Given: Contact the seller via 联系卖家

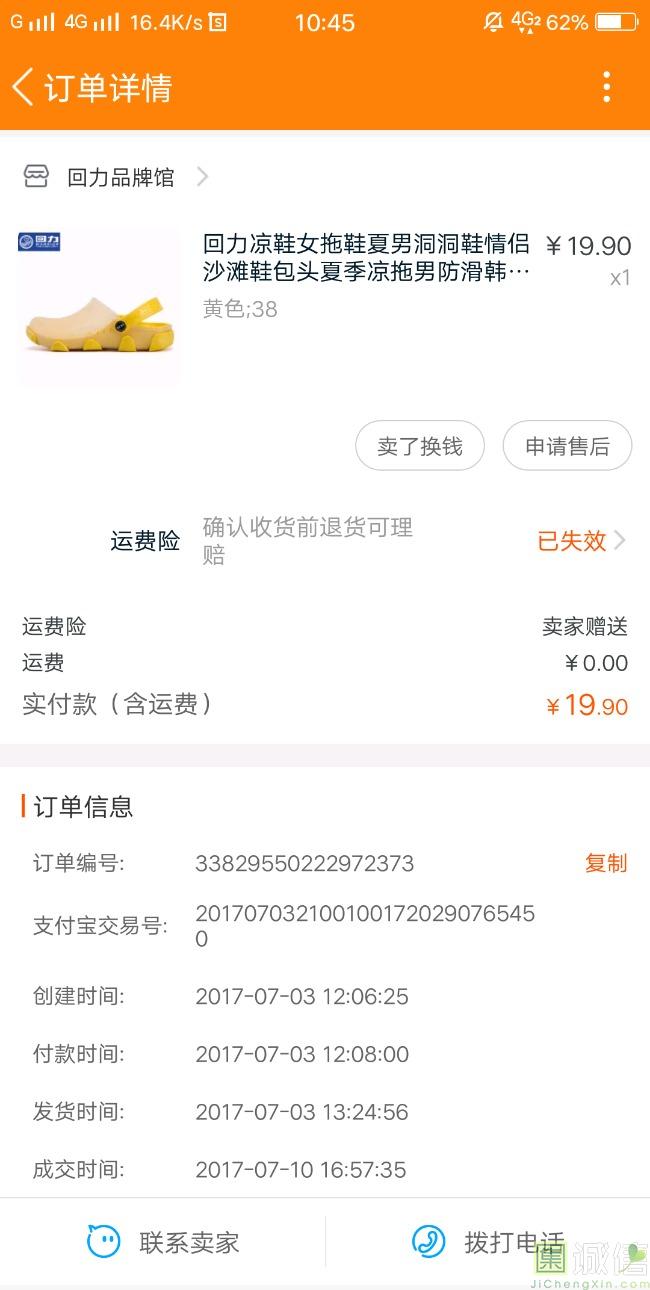Looking at the screenshot, I should [164, 1242].
